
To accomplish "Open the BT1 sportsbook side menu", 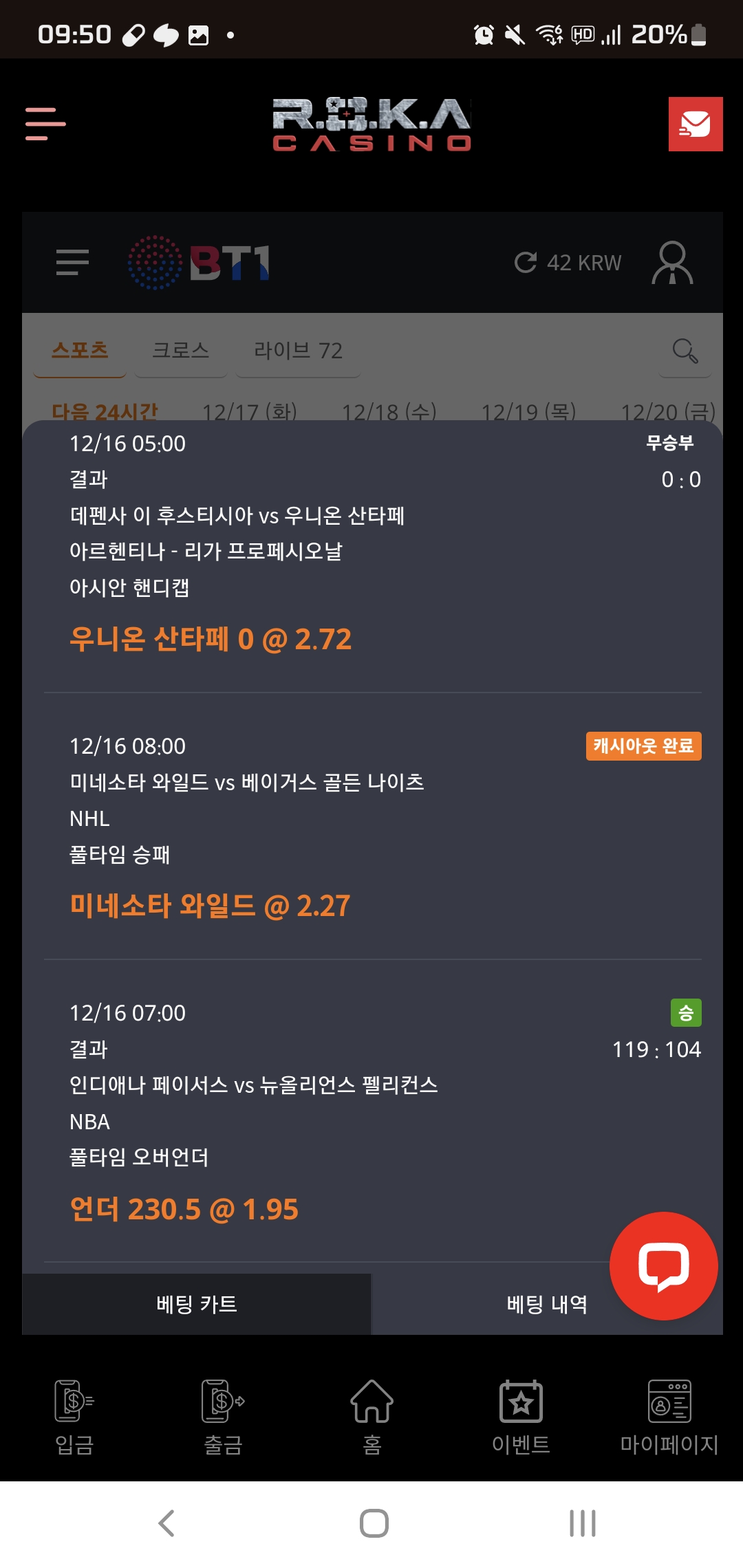I will pos(72,263).
